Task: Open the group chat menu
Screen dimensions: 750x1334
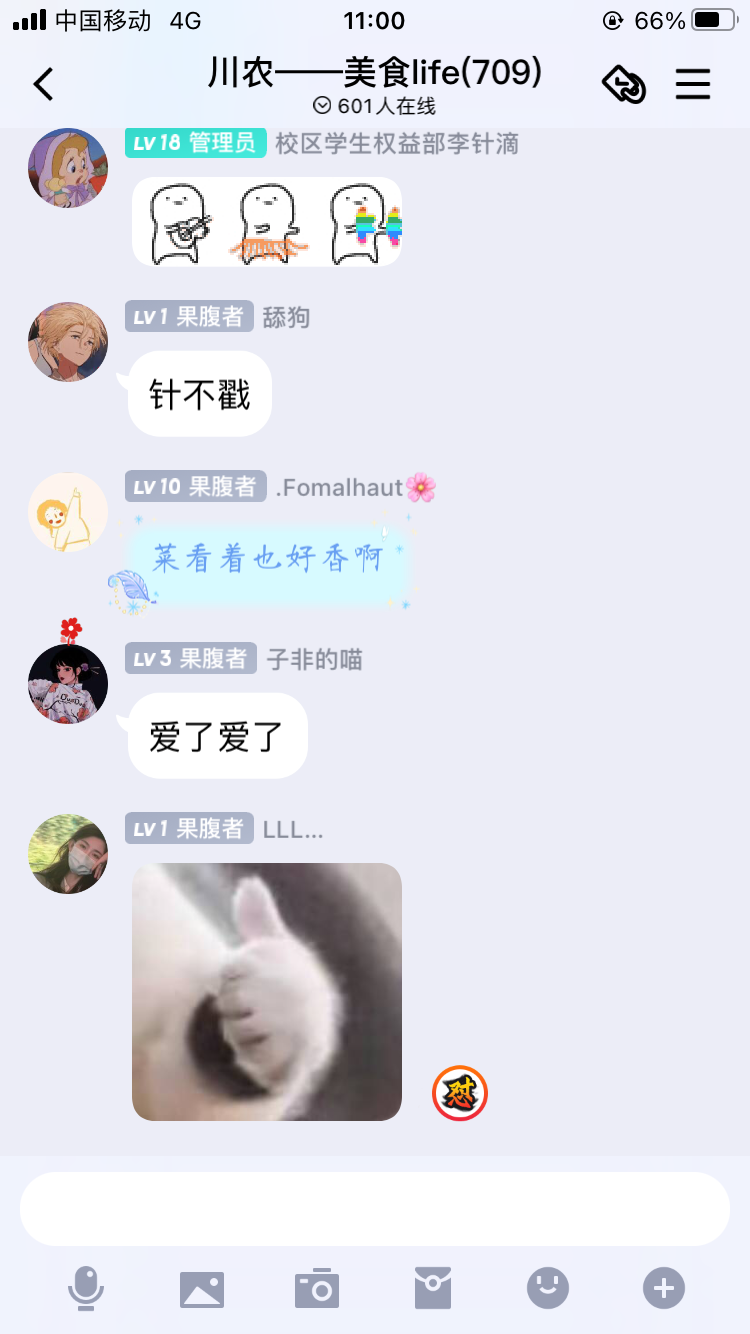Action: (x=692, y=85)
